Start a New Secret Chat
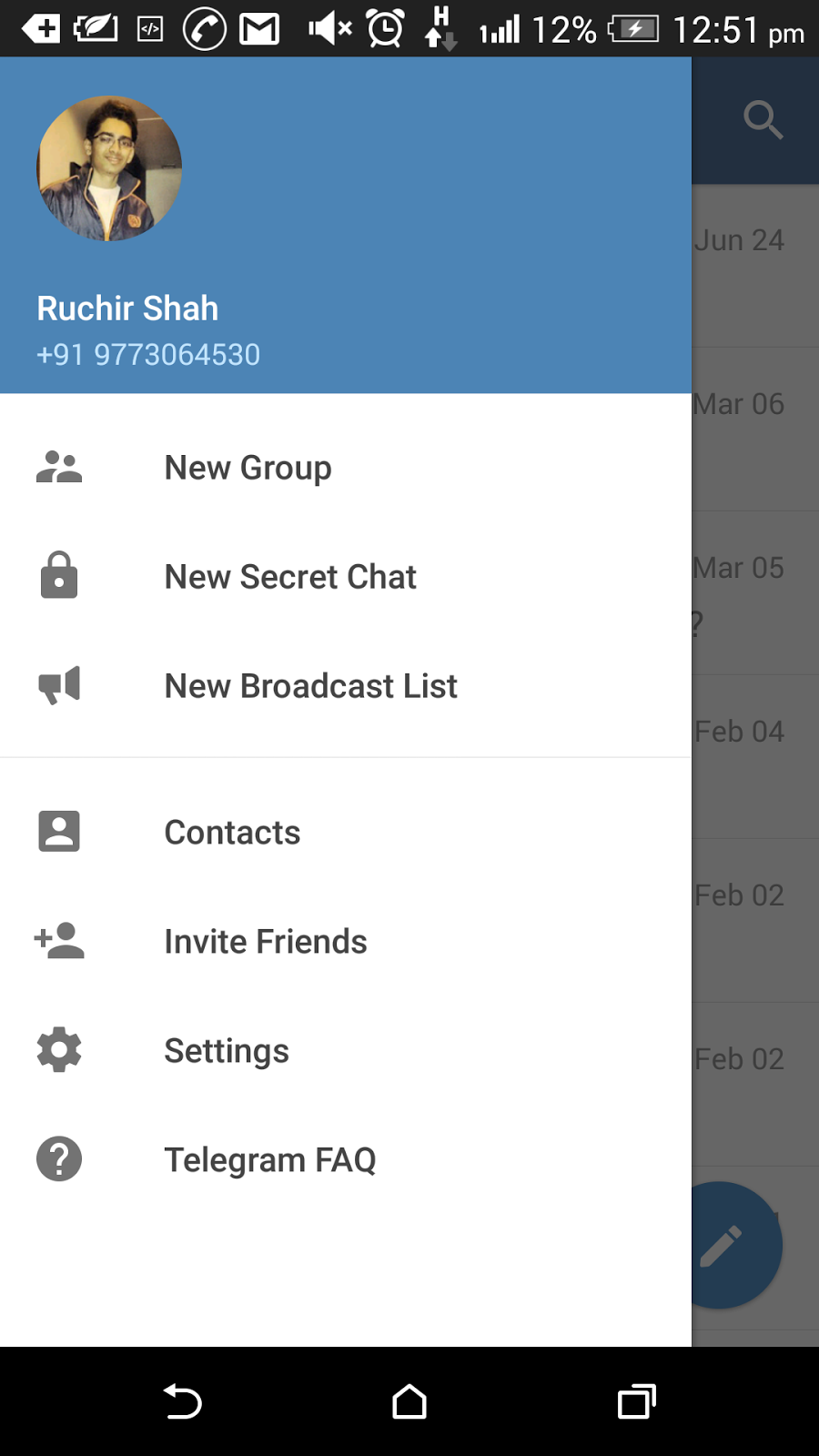Viewport: 819px width, 1456px height. coord(346,576)
